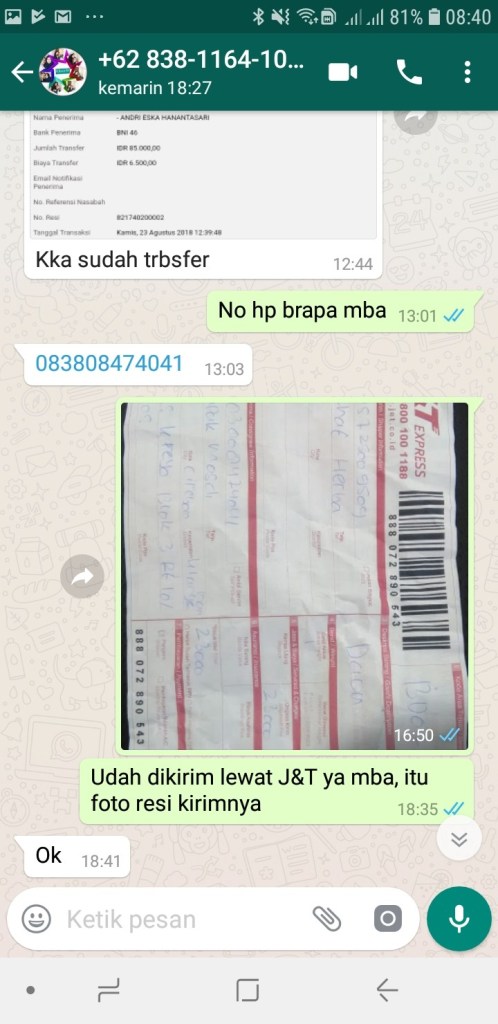This screenshot has height=1024, width=498.
Task: Forward the J&T receipt photo
Action: (x=82, y=576)
